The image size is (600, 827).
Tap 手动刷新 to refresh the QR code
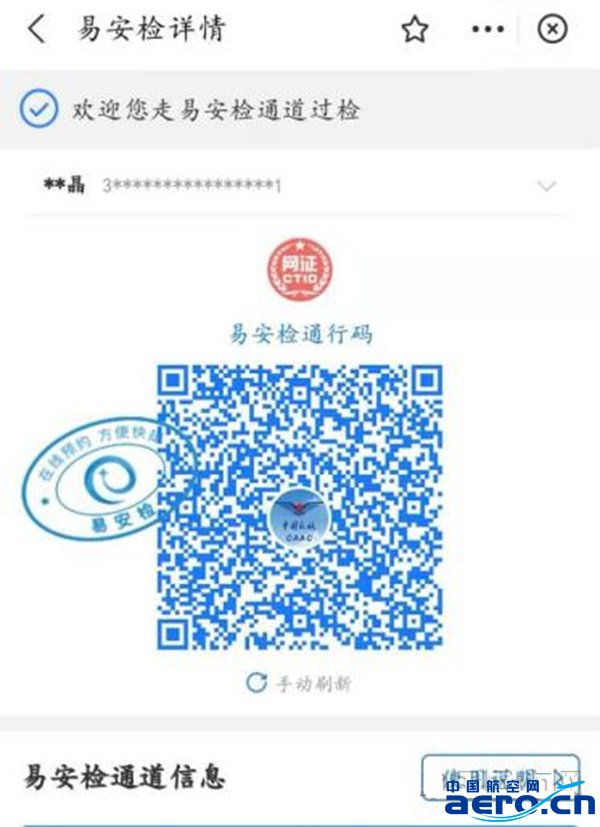tap(299, 684)
